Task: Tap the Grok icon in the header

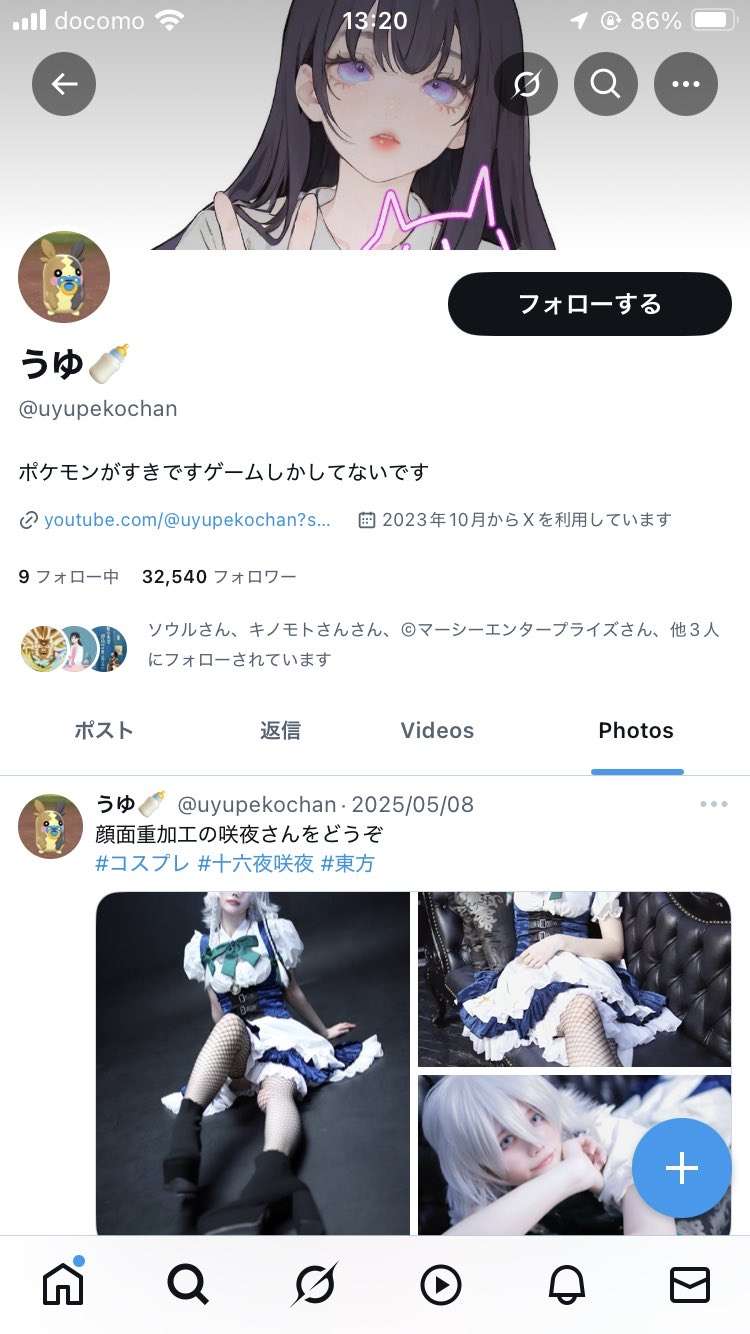Action: pyautogui.click(x=526, y=84)
